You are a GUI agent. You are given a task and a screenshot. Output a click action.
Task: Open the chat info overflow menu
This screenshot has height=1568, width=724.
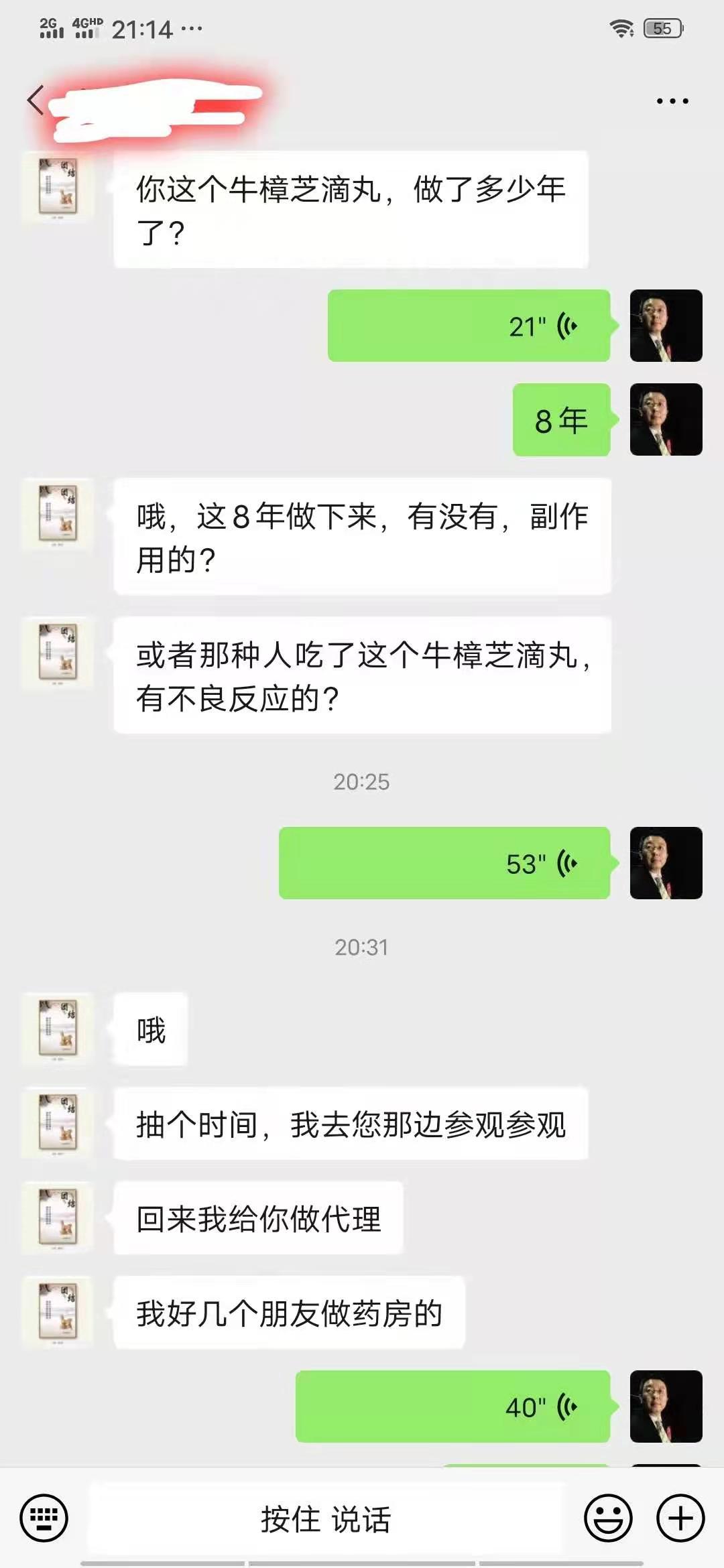[672, 101]
